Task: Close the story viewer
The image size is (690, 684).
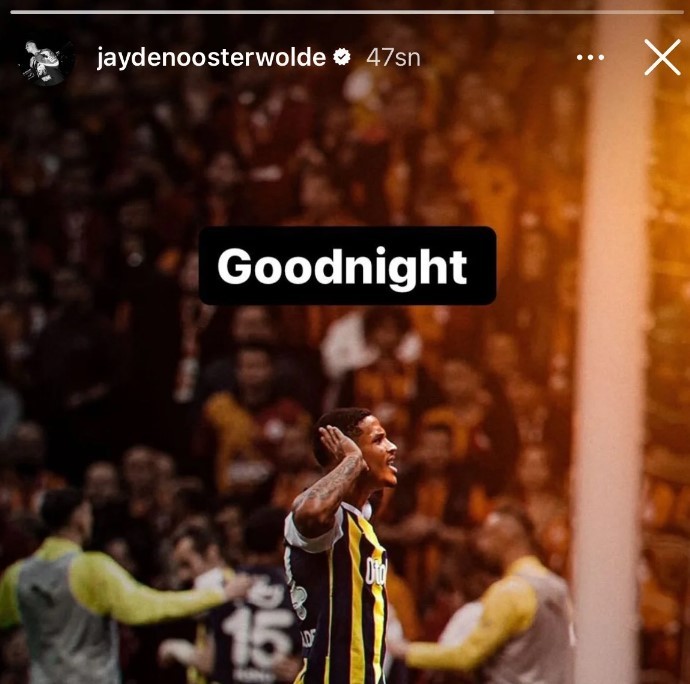Action: [662, 58]
